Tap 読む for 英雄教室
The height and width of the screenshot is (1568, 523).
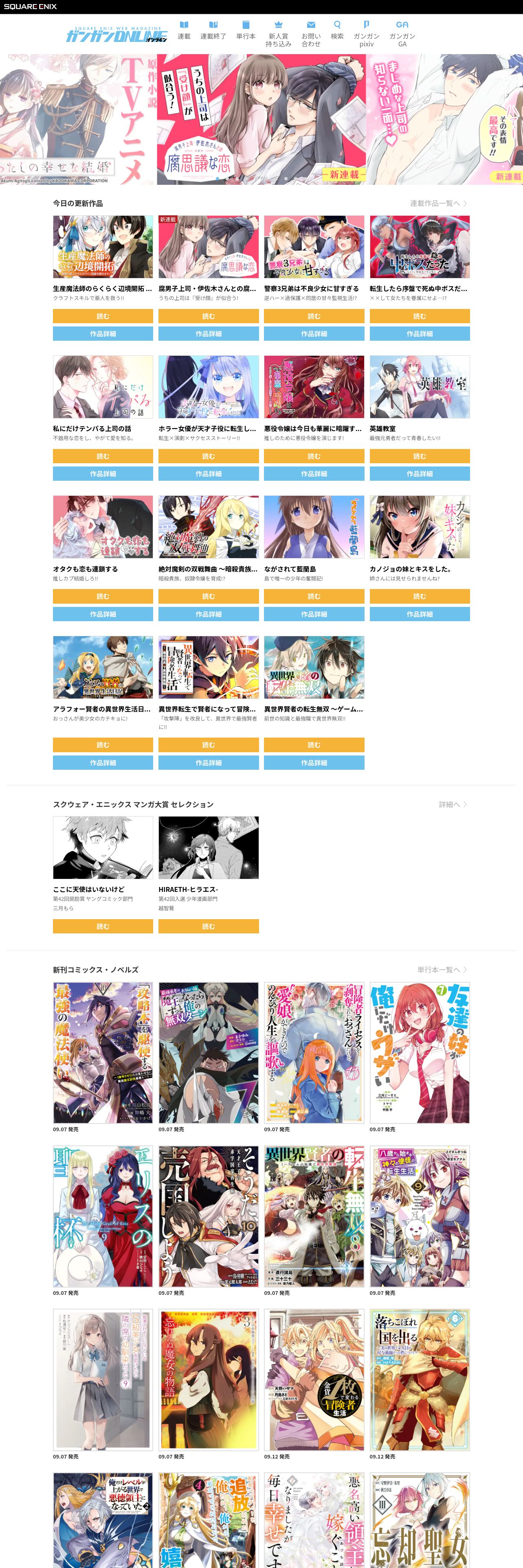420,456
